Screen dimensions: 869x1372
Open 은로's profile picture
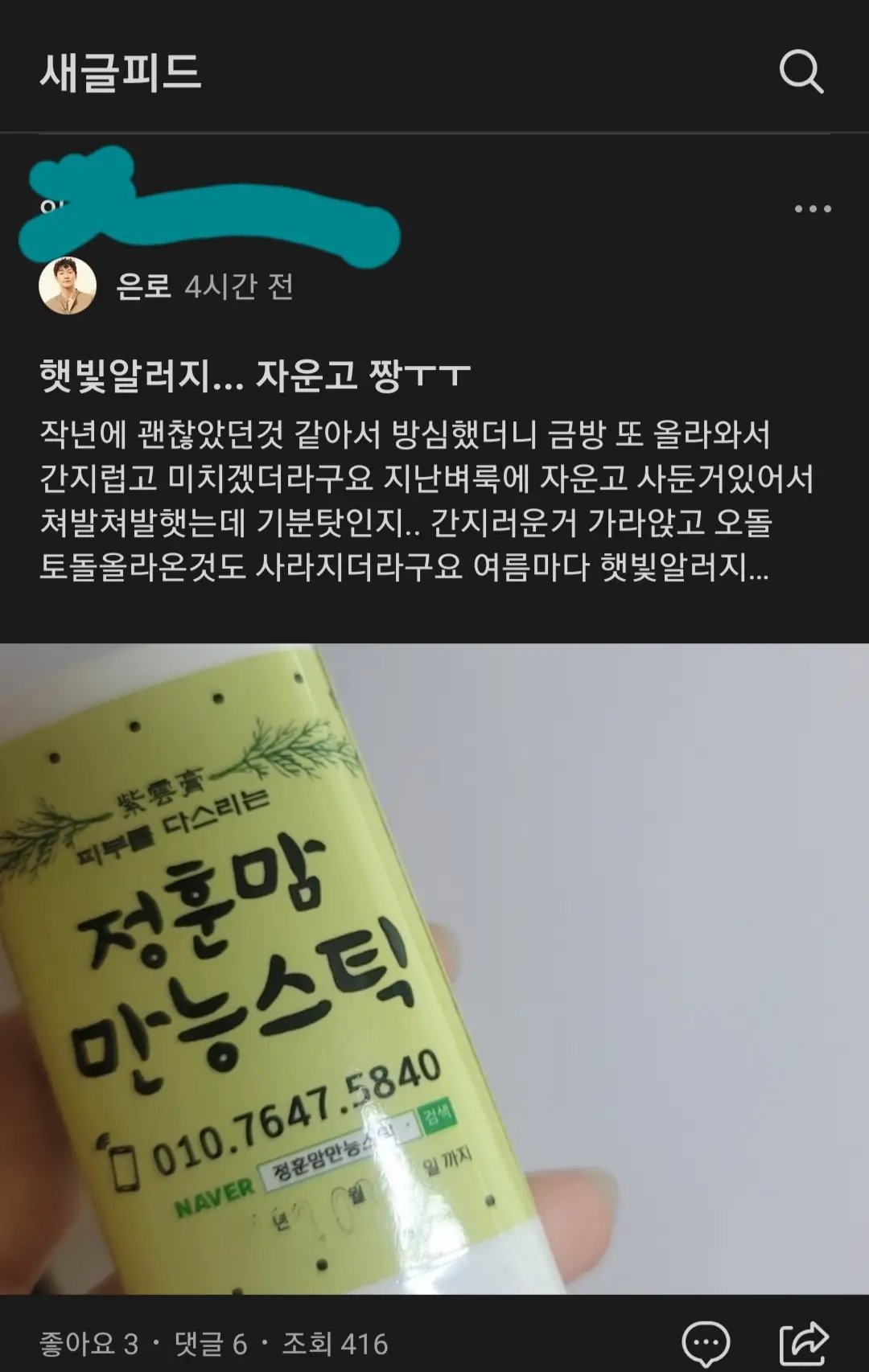68,286
